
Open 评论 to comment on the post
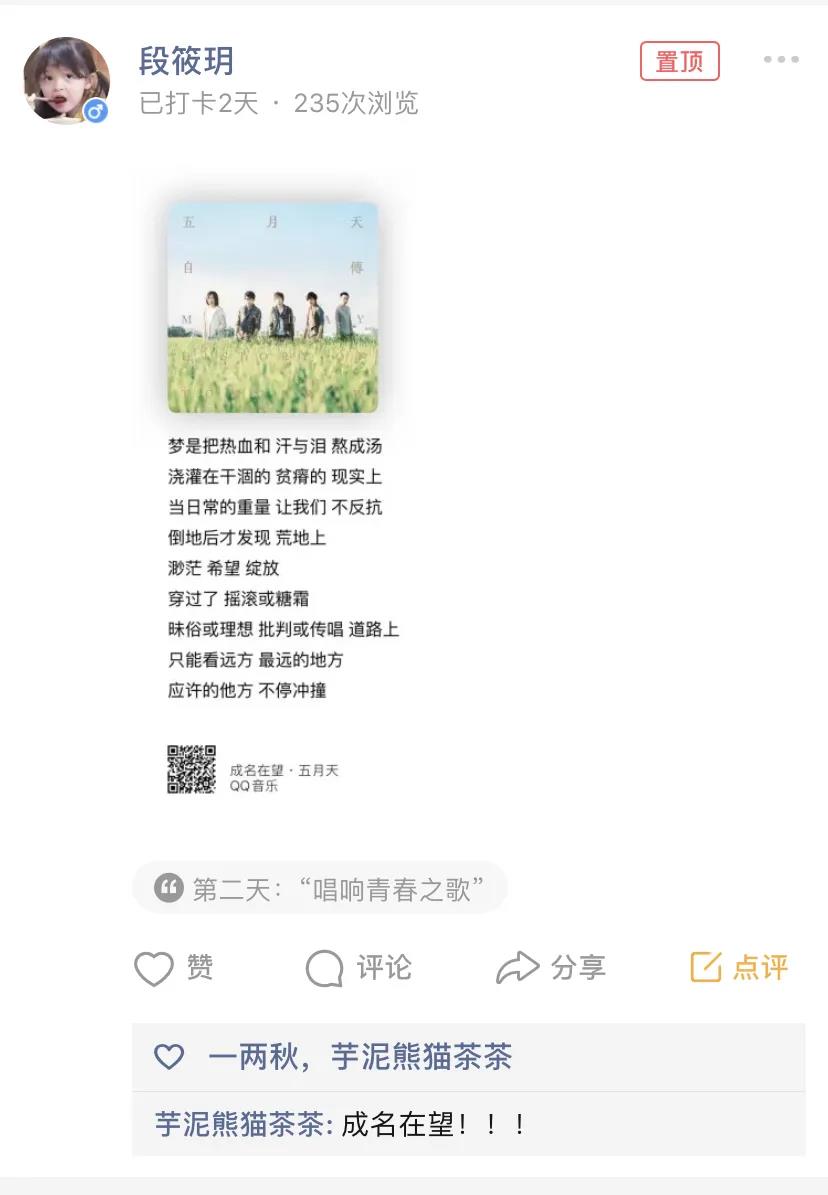pos(359,968)
